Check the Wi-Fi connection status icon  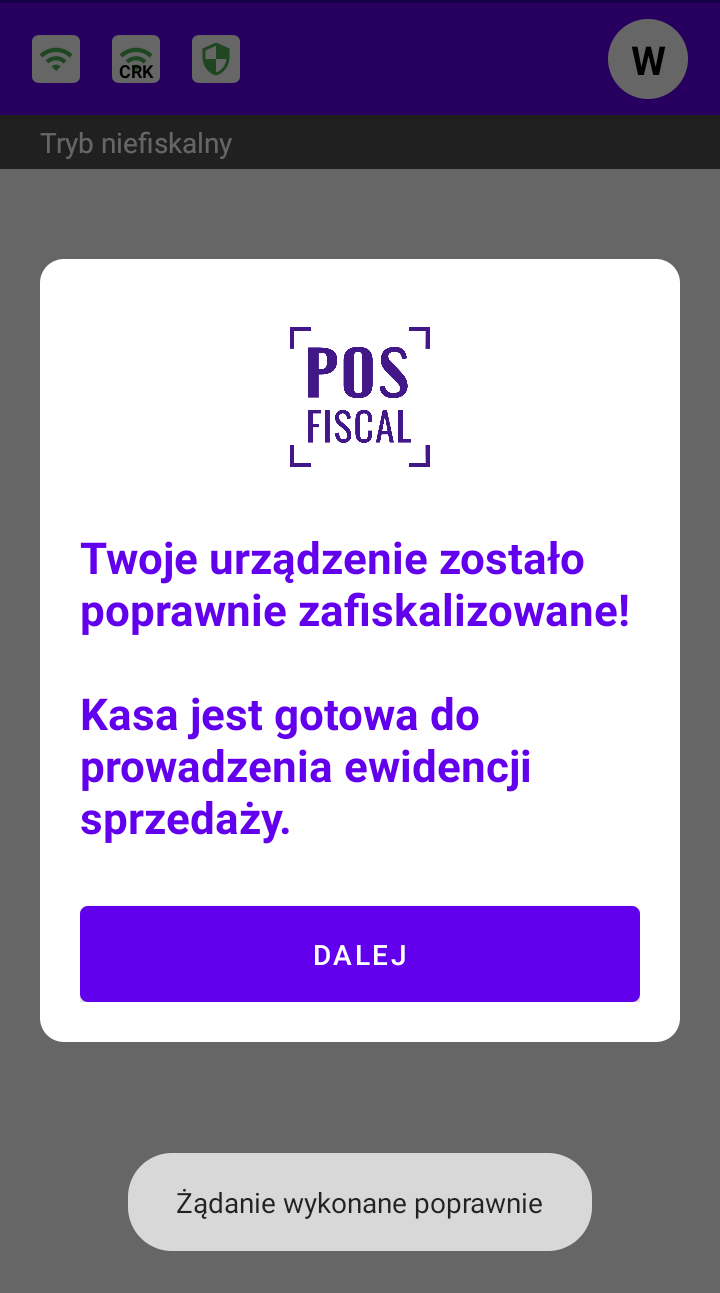click(56, 59)
